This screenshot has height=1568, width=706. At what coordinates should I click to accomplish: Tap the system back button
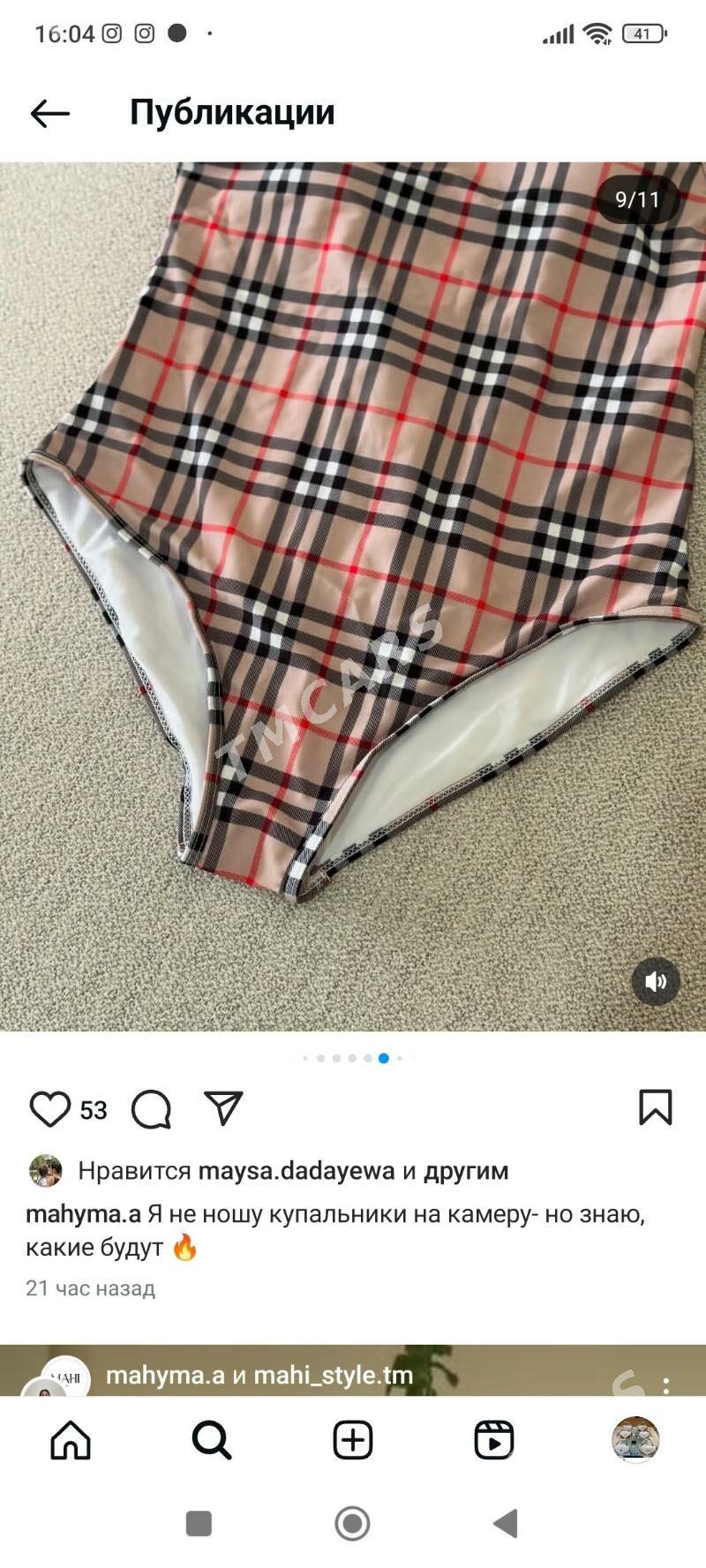(x=506, y=1523)
